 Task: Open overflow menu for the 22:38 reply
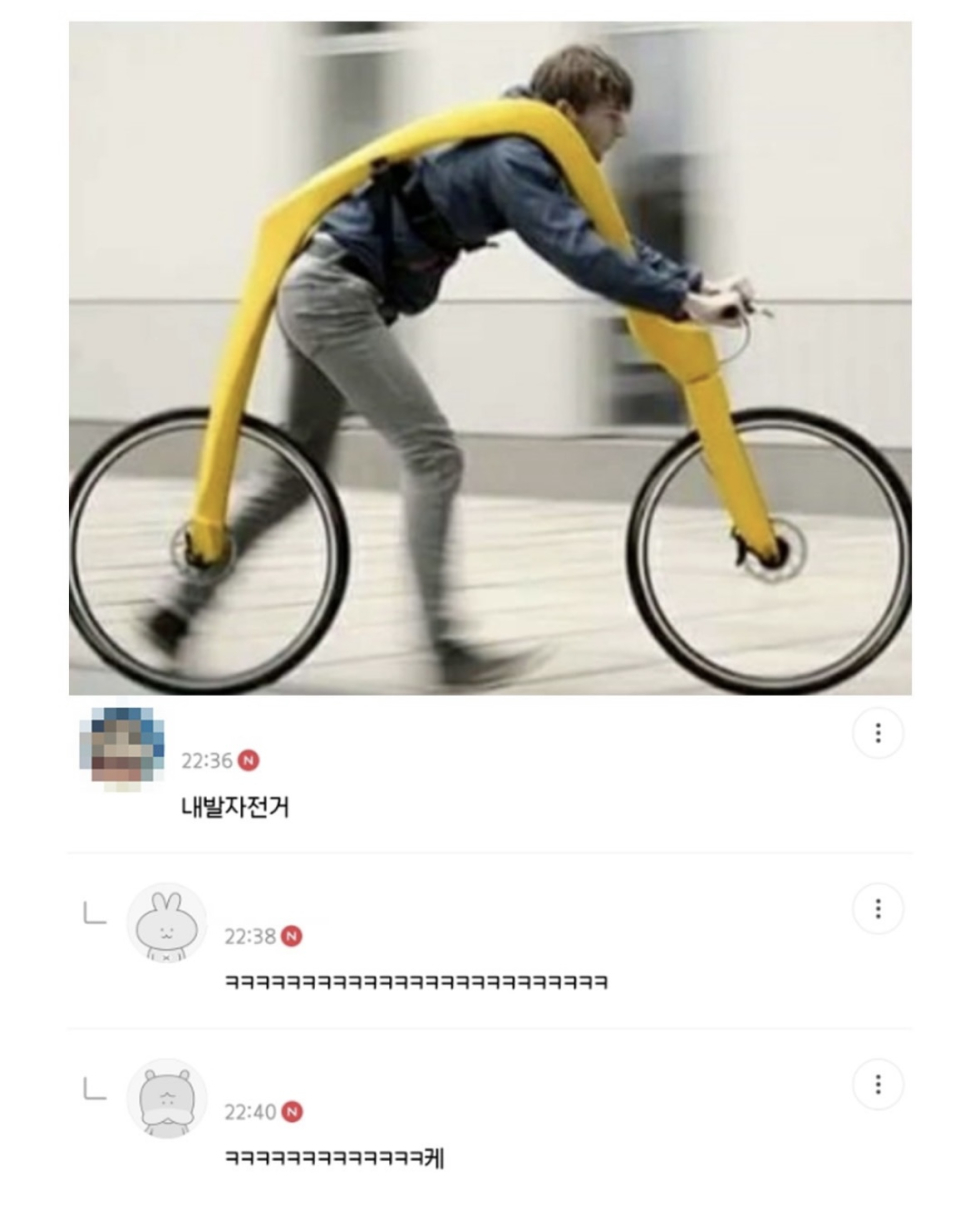(877, 908)
